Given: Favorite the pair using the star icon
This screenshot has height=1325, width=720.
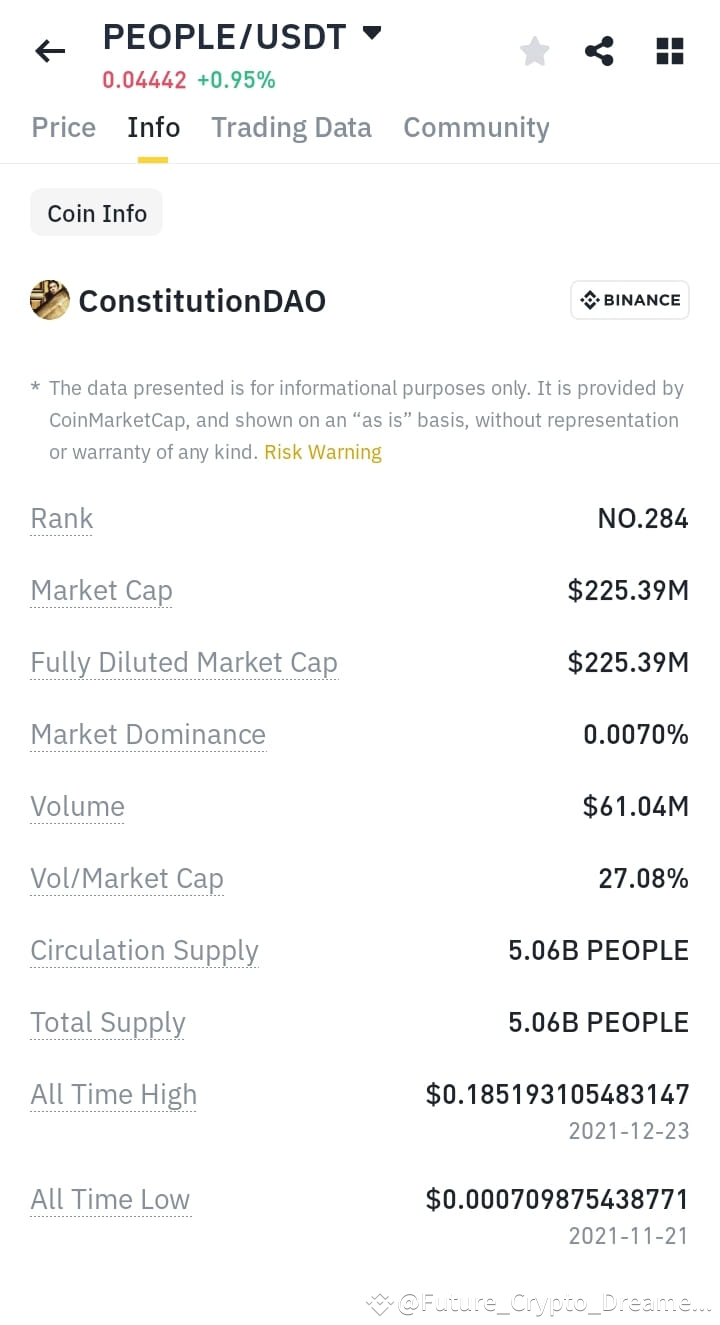Looking at the screenshot, I should click(x=534, y=51).
